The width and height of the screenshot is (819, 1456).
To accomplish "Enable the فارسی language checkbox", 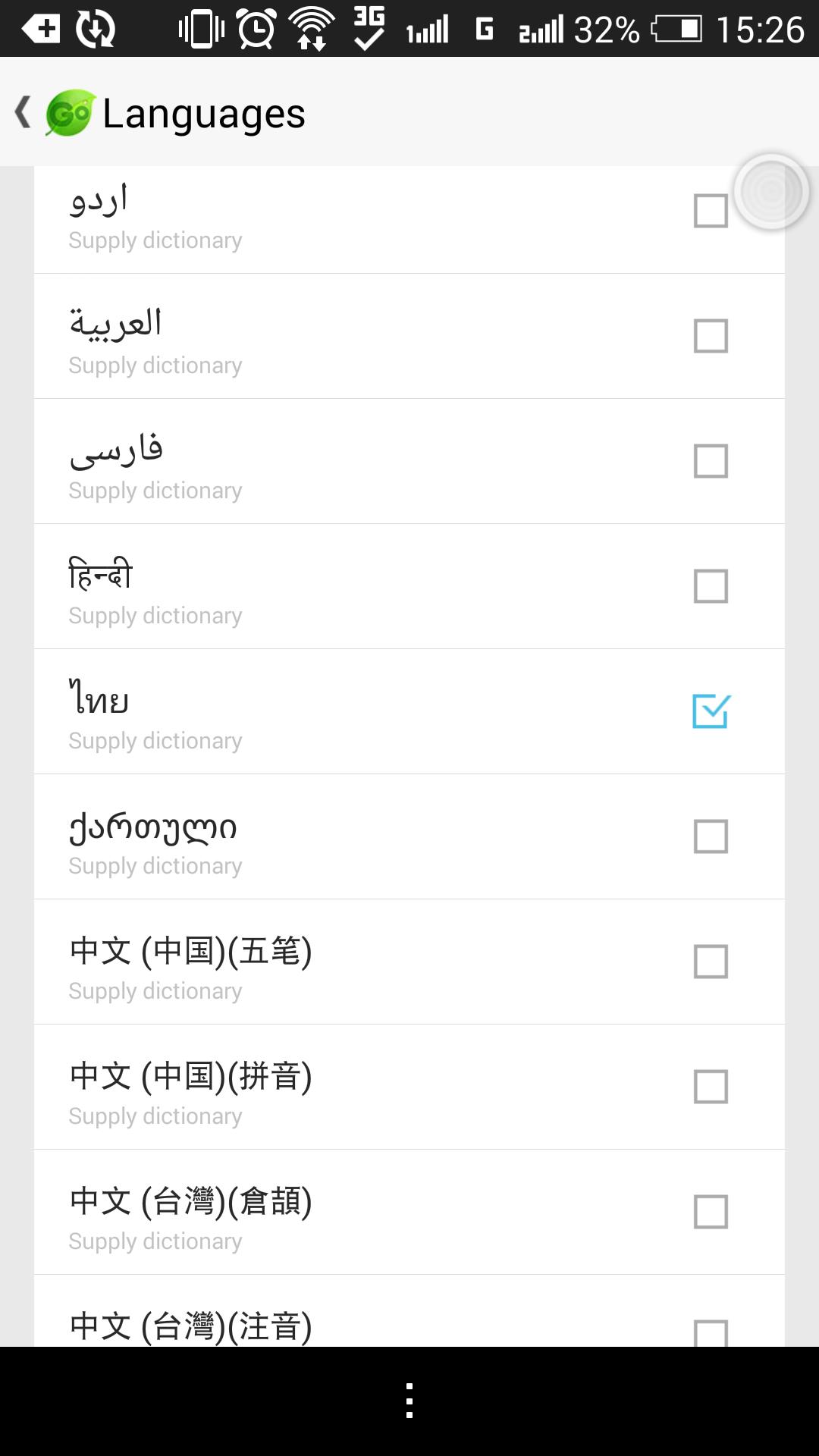I will [x=708, y=460].
